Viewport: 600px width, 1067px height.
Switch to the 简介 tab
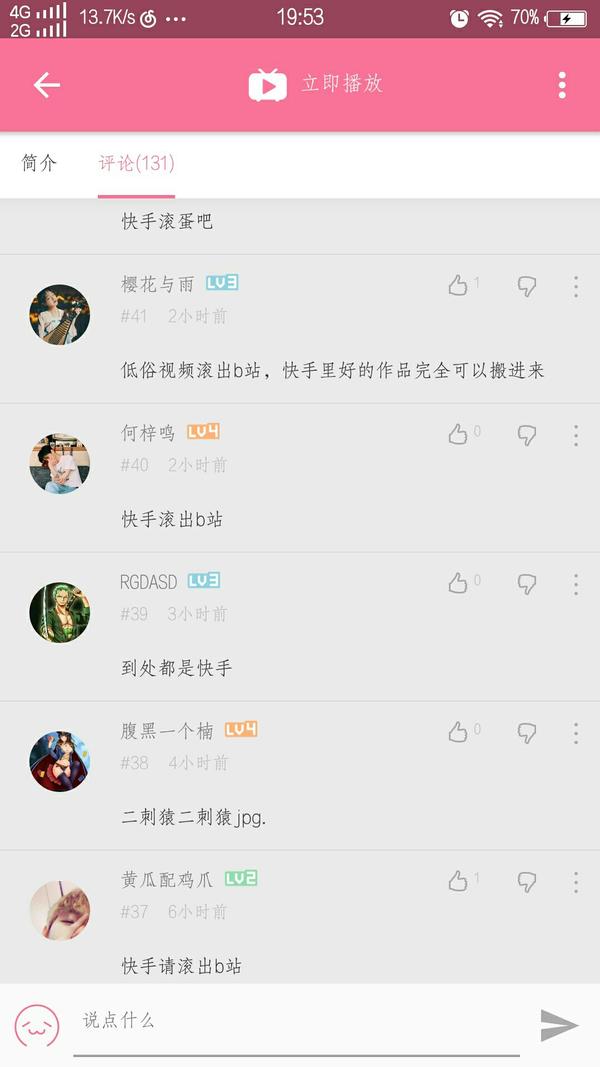point(39,163)
